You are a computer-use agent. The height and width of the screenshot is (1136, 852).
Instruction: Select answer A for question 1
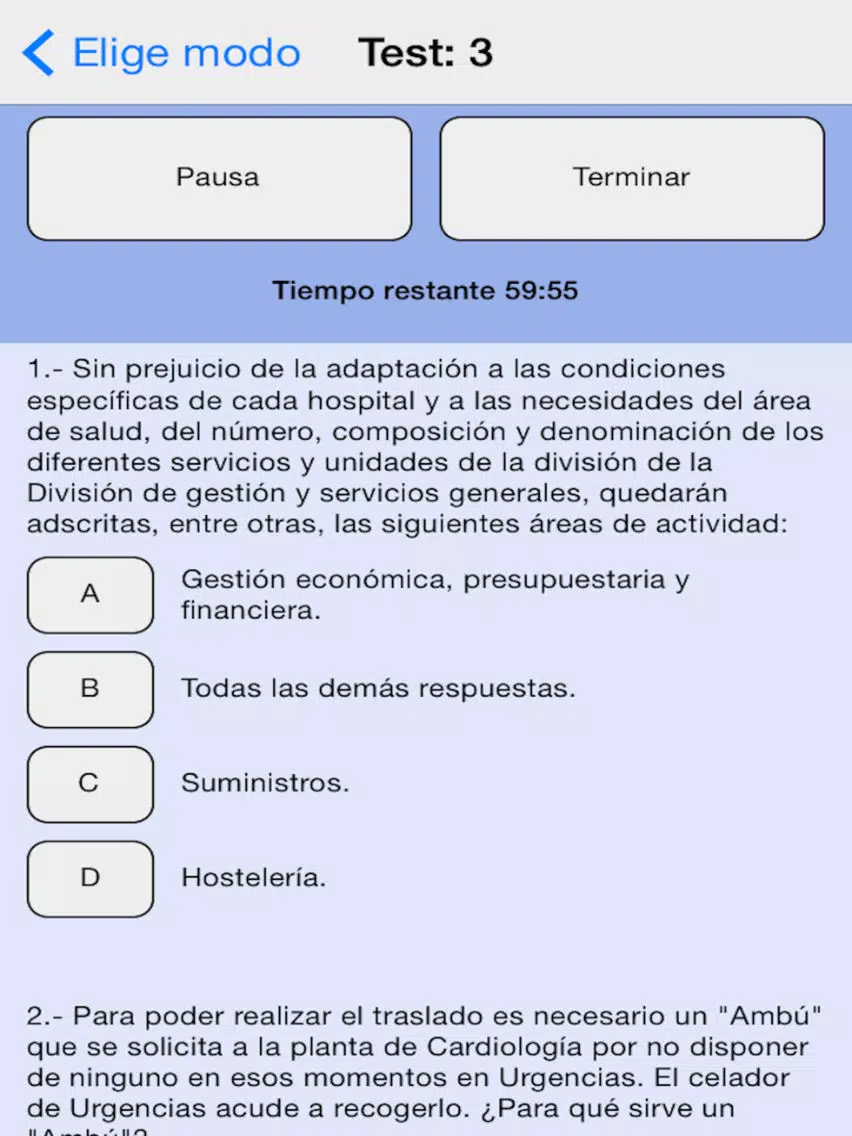tap(91, 595)
